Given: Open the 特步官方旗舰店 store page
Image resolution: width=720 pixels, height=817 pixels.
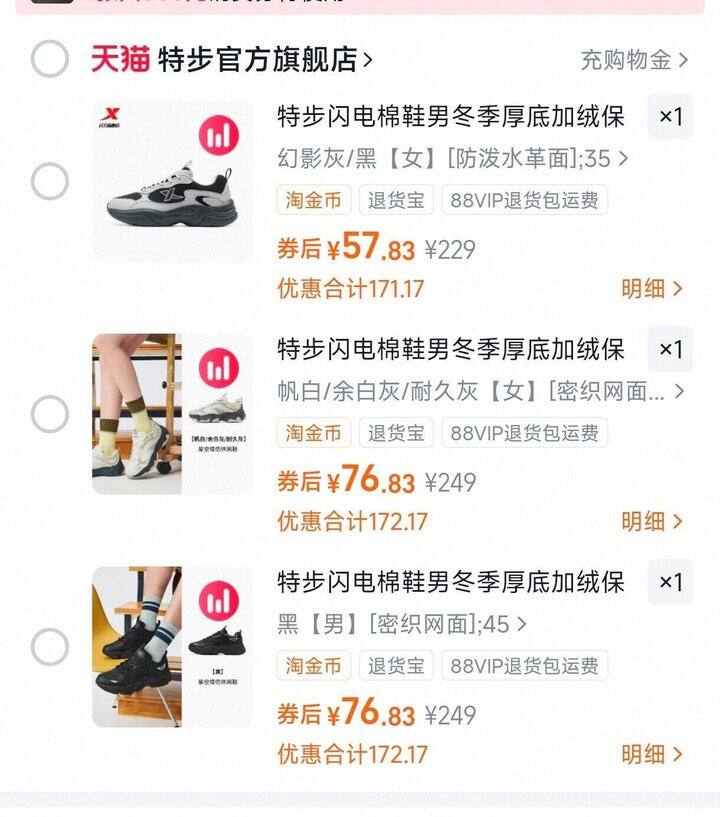Looking at the screenshot, I should tap(265, 60).
